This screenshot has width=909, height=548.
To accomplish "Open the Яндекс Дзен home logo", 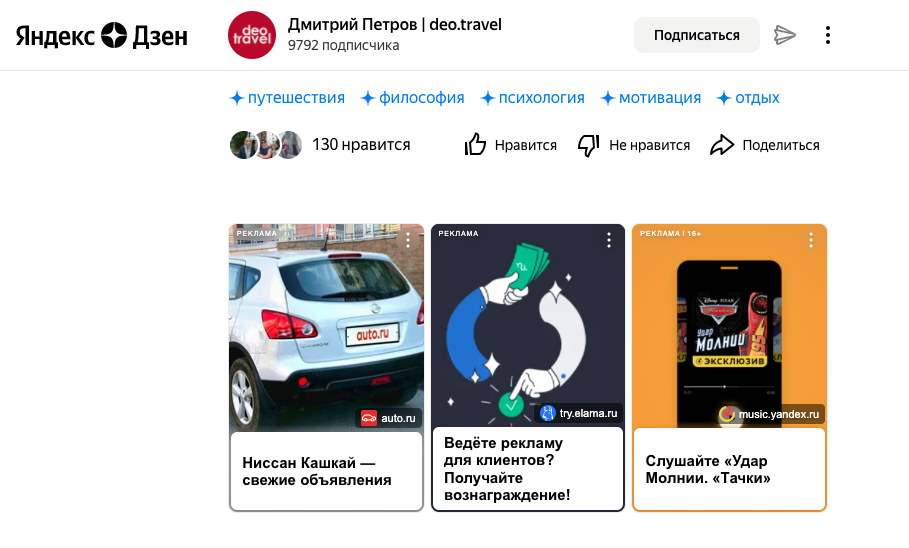I will click(101, 36).
